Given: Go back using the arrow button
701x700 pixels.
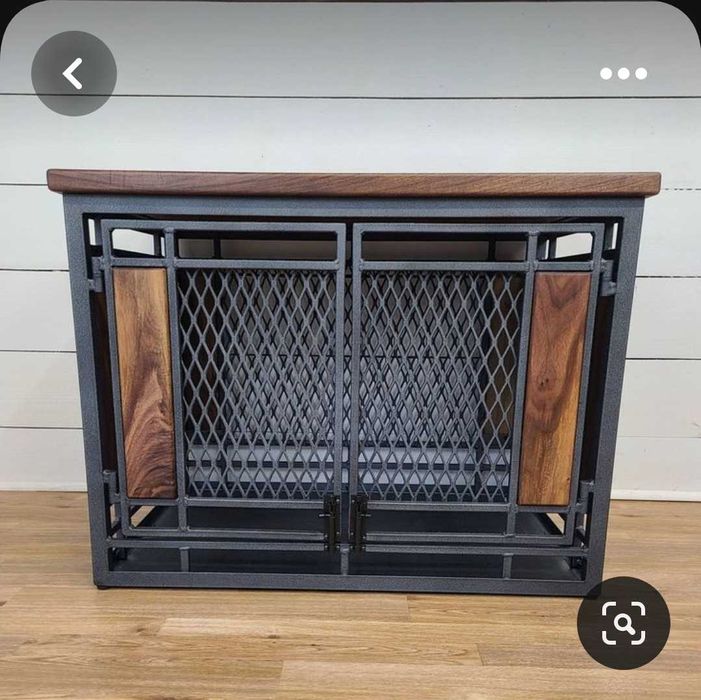Looking at the screenshot, I should pyautogui.click(x=73, y=73).
